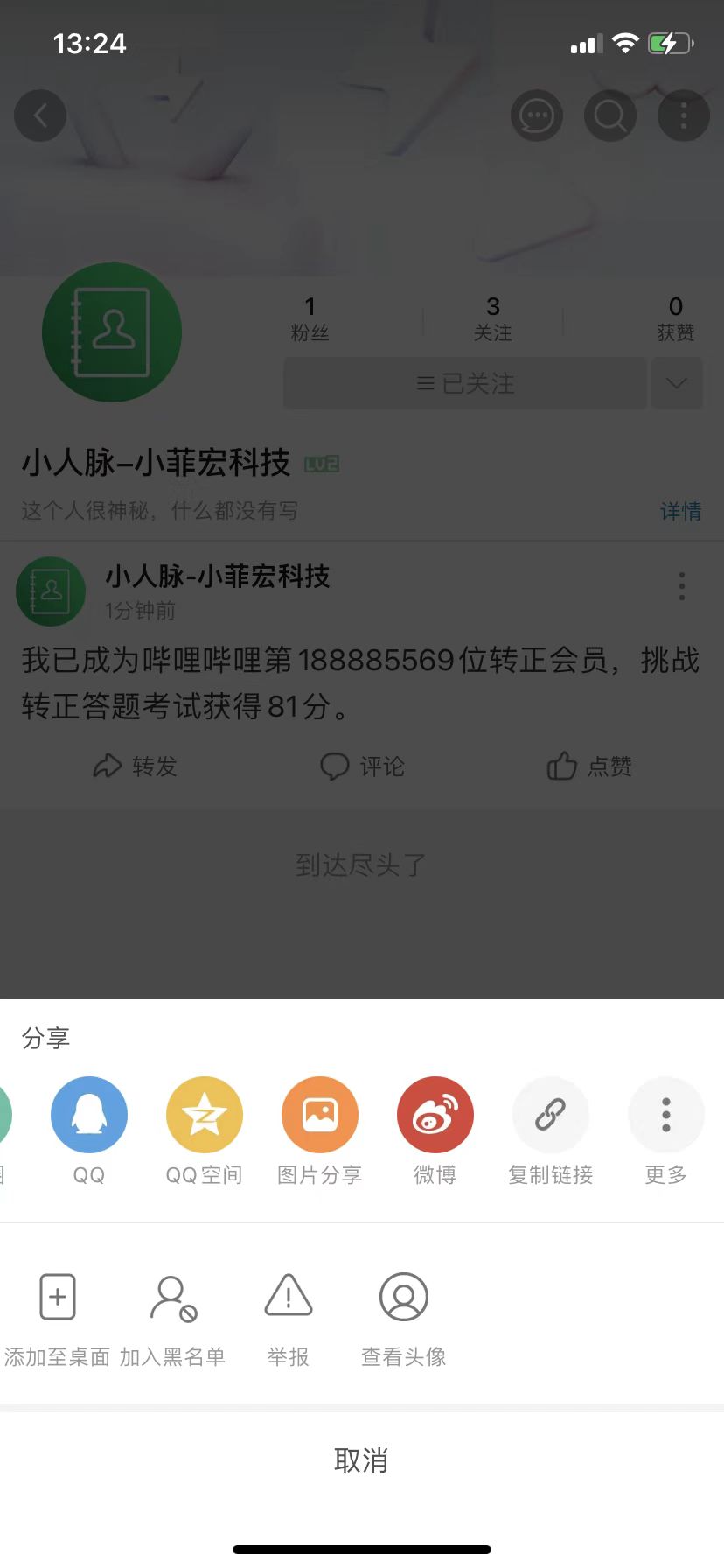Share to QQ

89,1130
